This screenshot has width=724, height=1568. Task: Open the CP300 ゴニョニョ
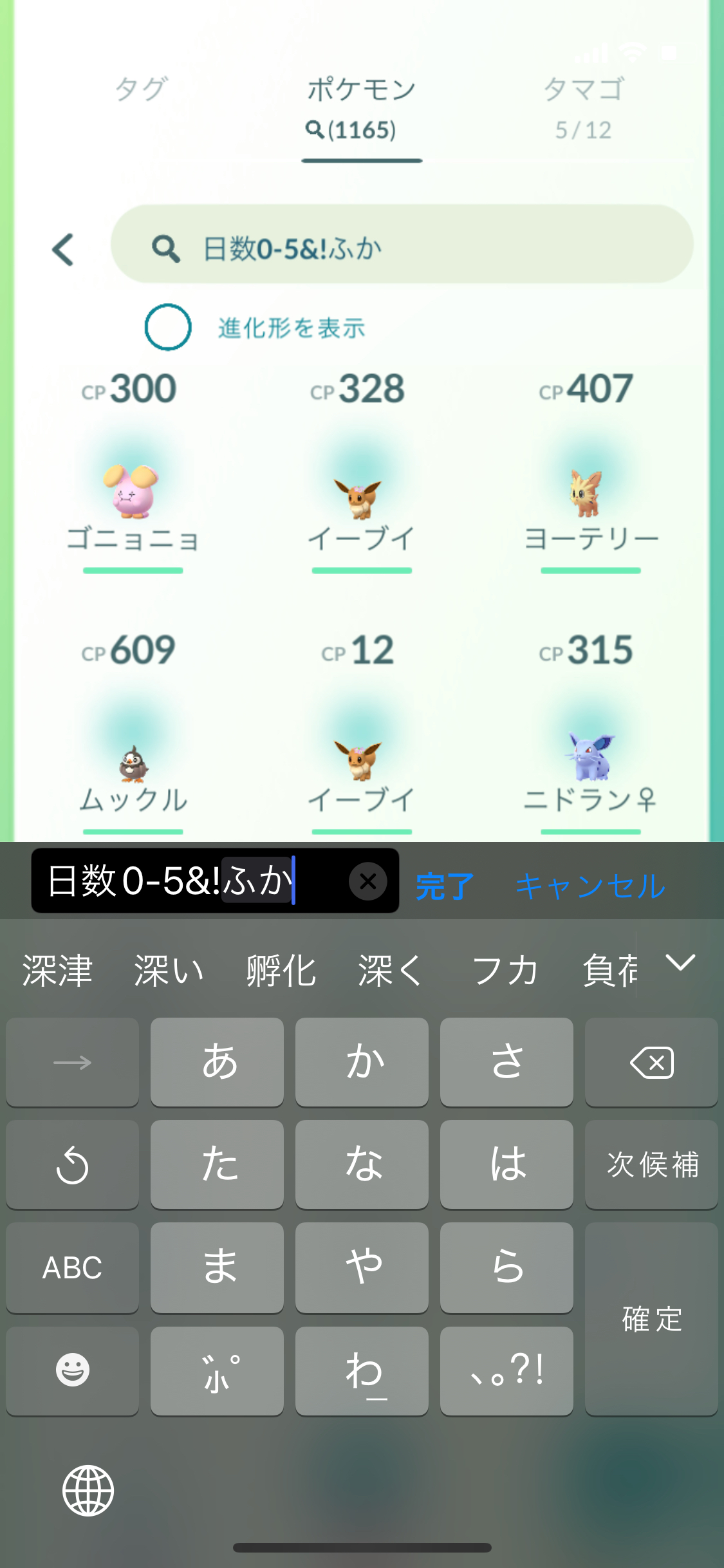[133, 492]
